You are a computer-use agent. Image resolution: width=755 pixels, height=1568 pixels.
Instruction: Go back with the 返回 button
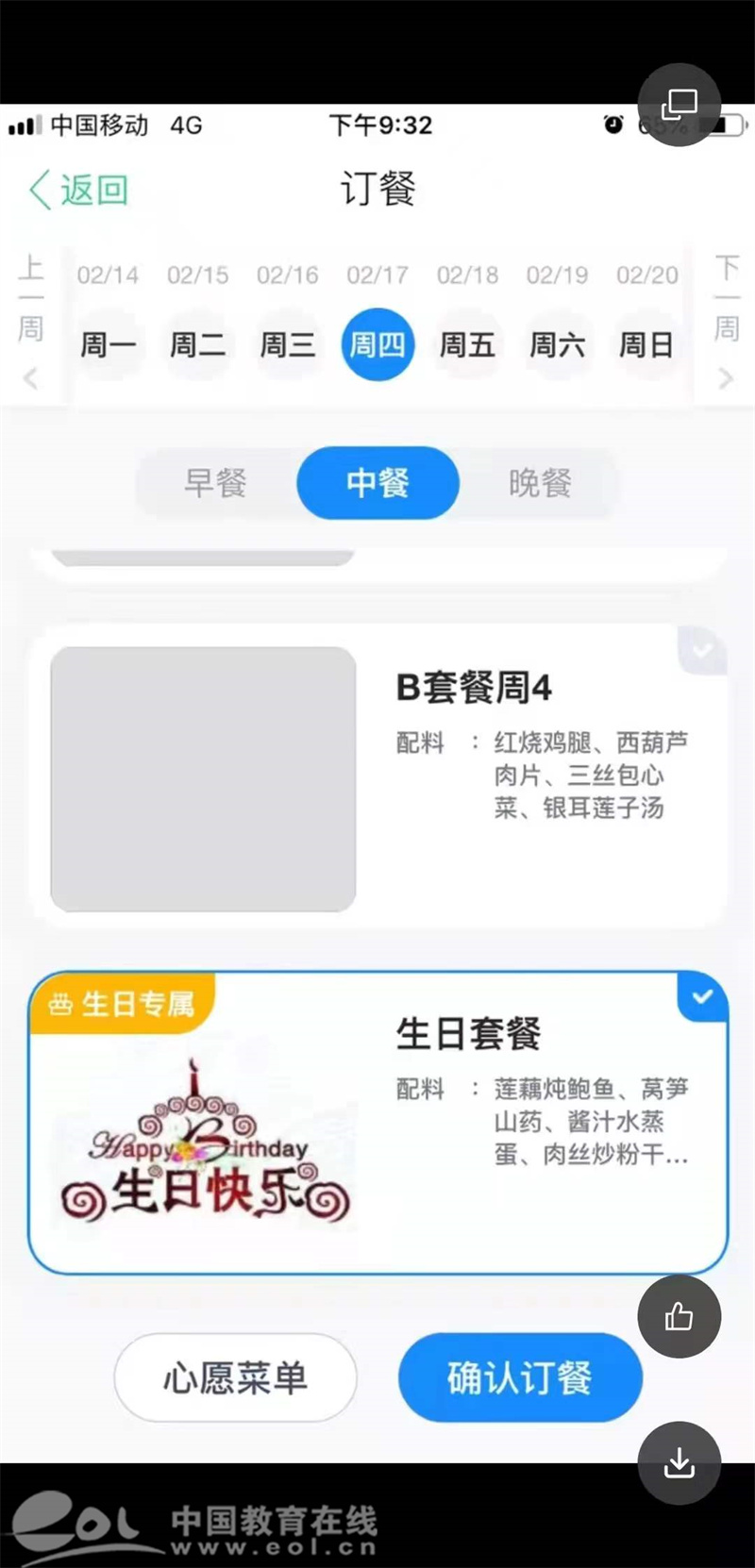click(x=79, y=190)
